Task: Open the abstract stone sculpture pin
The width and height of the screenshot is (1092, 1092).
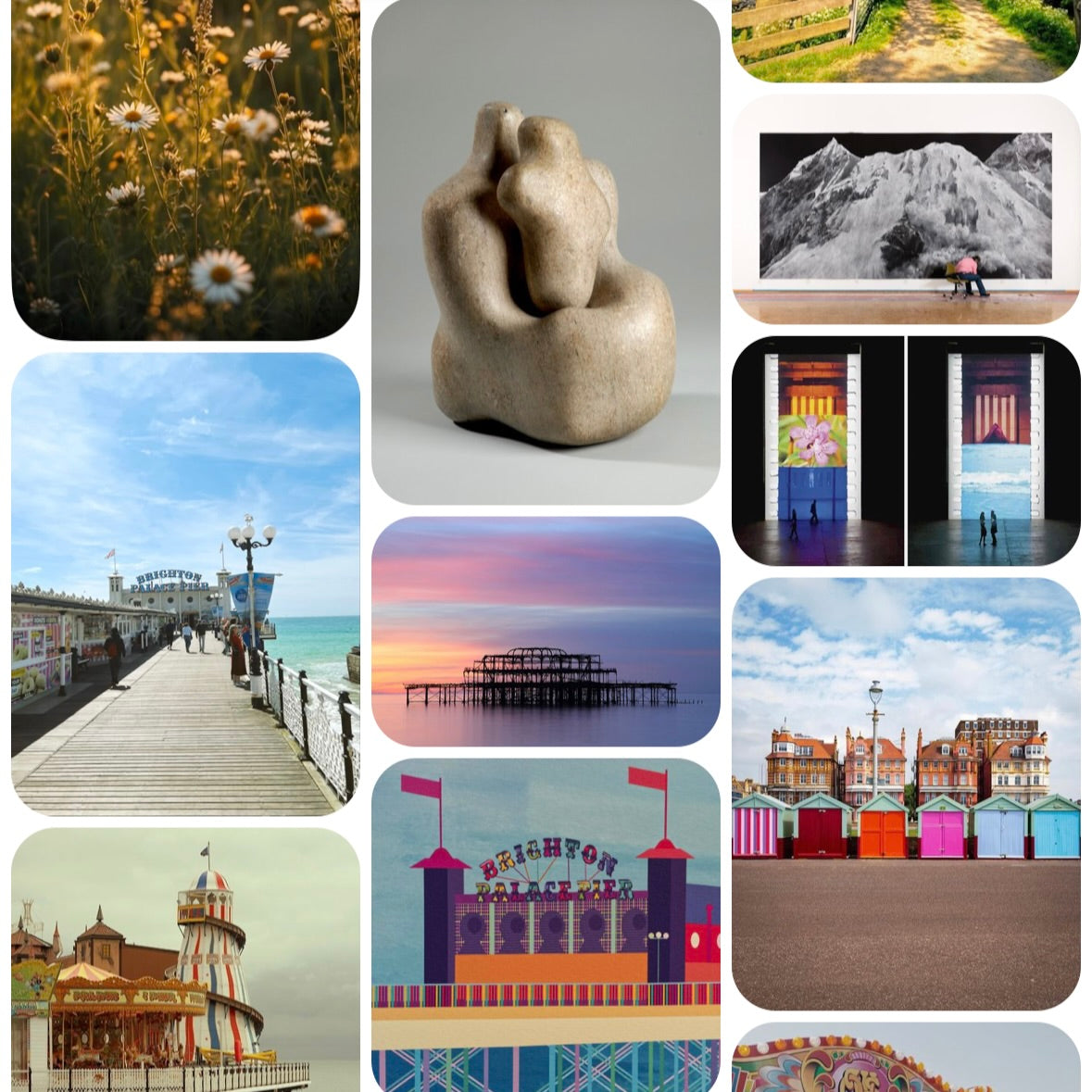Action: (546, 250)
